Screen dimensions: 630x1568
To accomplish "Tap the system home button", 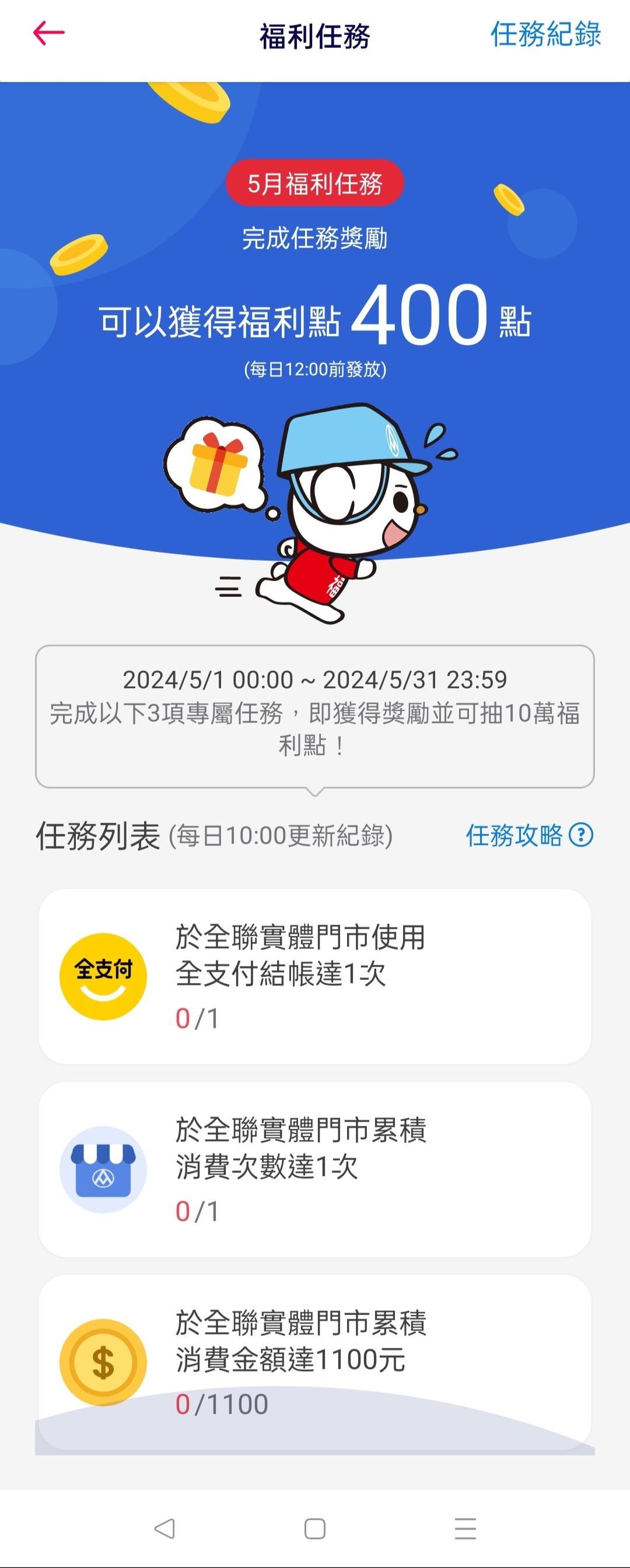I will 314,1528.
